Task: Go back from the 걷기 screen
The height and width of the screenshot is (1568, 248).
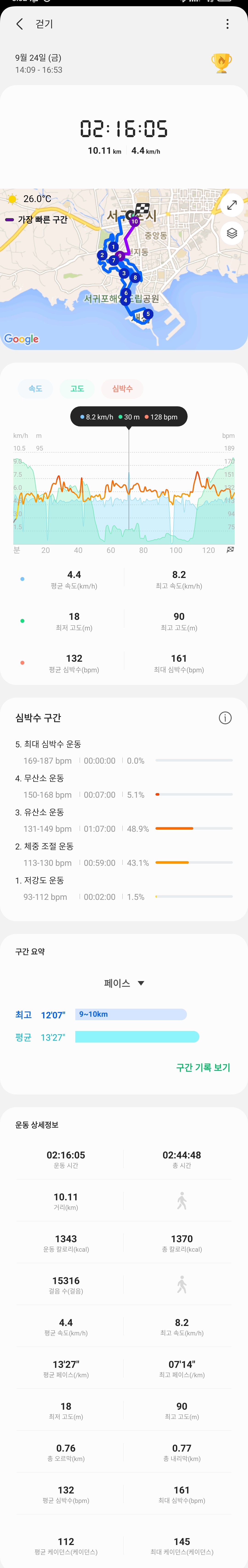Action: [20, 24]
